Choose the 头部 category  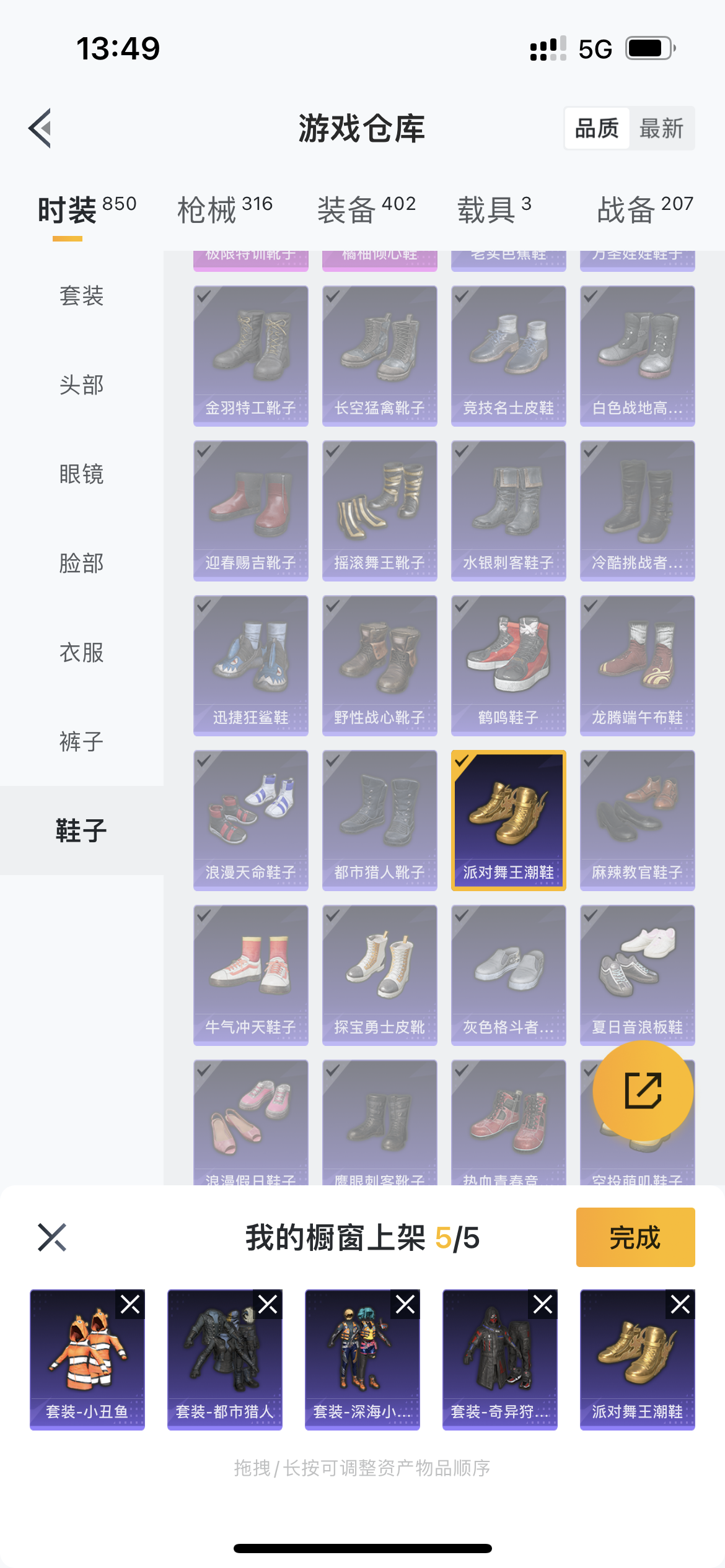(82, 385)
